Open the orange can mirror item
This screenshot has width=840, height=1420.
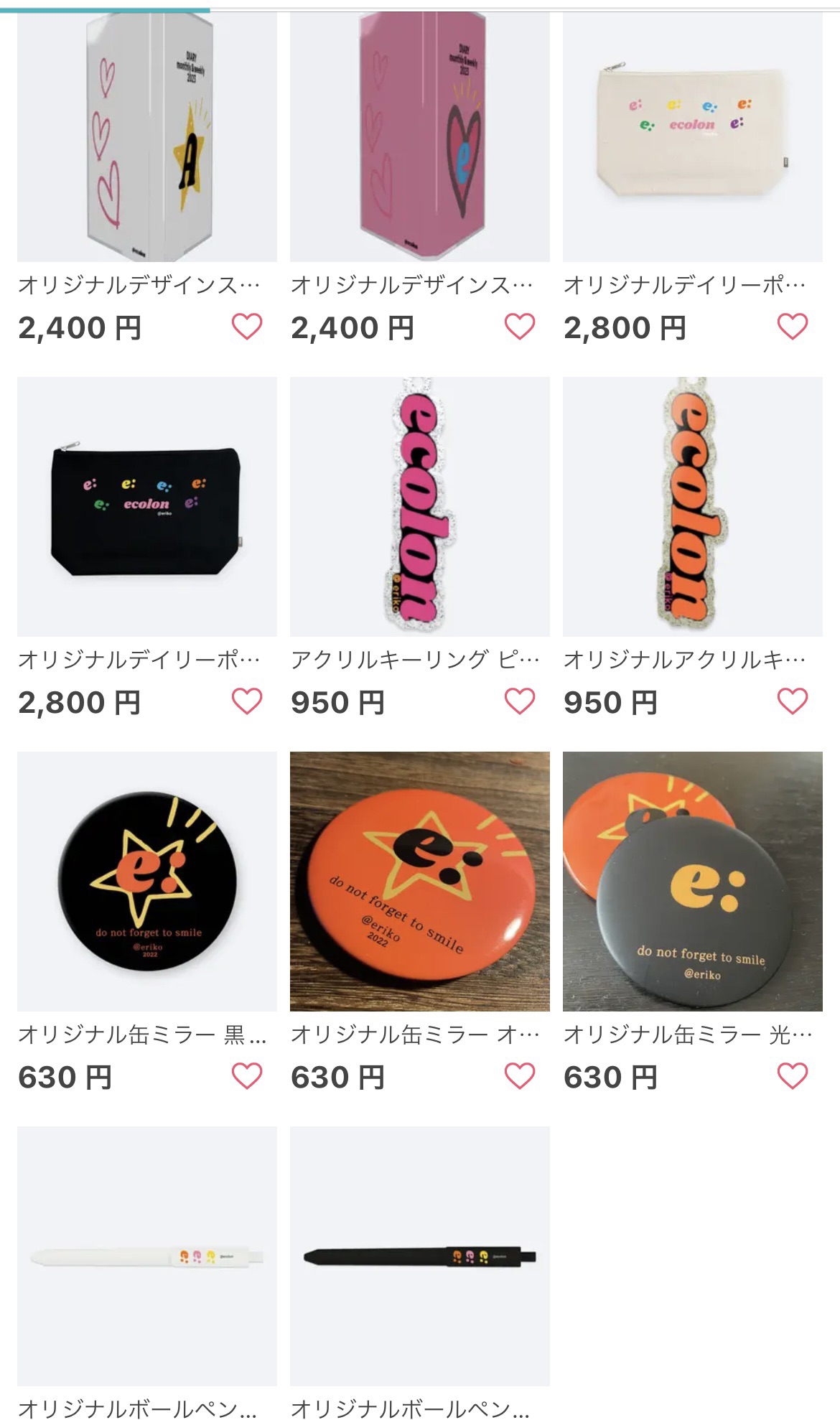click(x=419, y=882)
